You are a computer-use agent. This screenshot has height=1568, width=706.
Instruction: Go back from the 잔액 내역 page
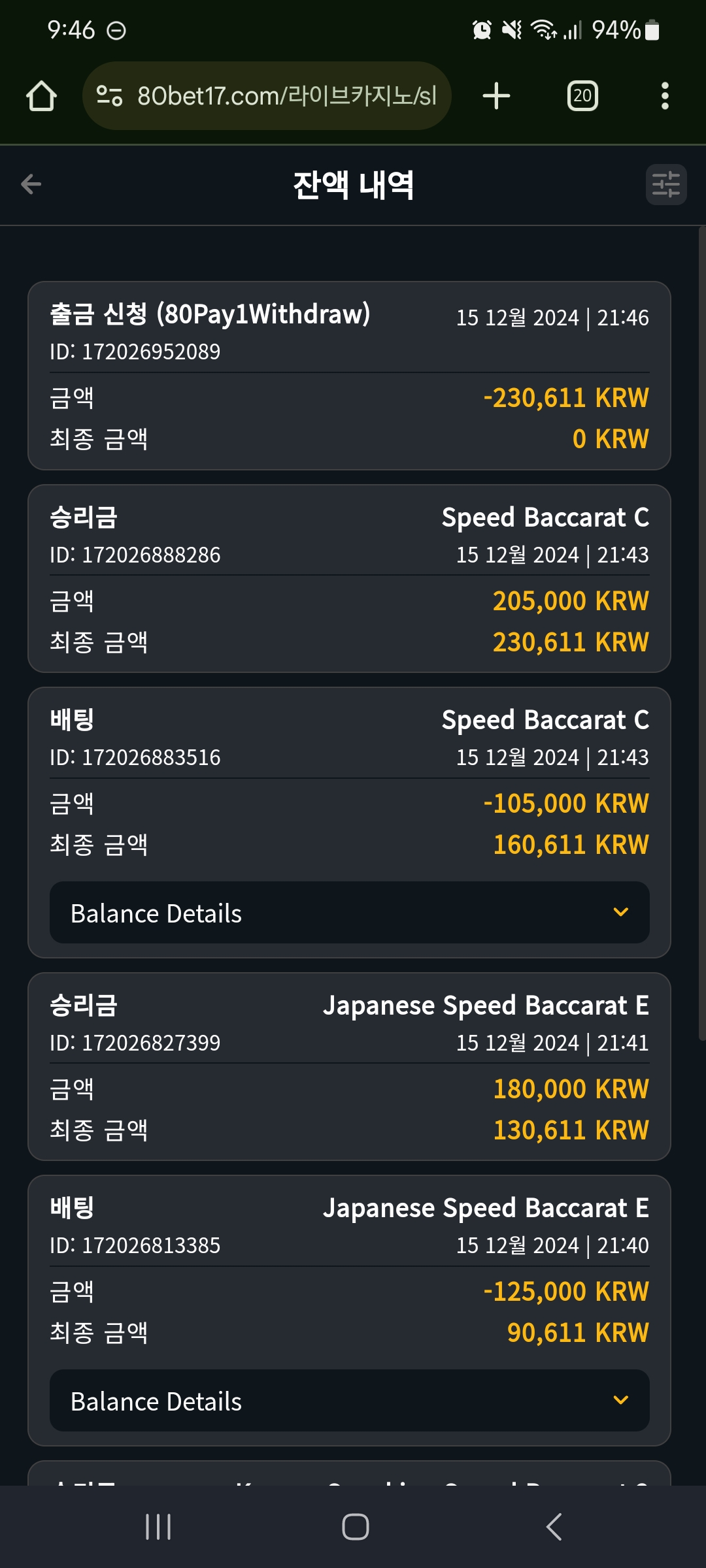click(x=31, y=184)
